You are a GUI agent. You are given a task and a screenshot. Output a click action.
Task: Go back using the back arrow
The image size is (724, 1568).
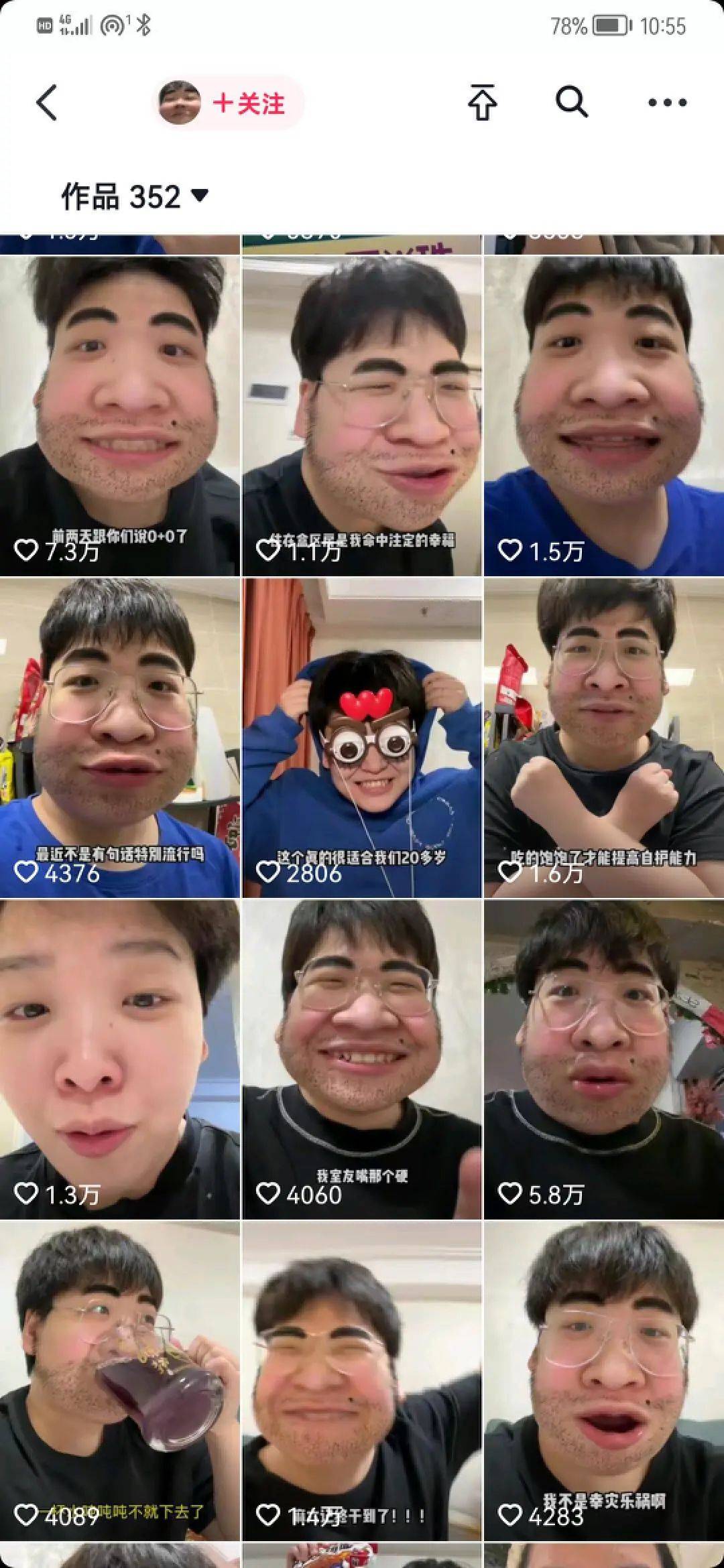47,103
